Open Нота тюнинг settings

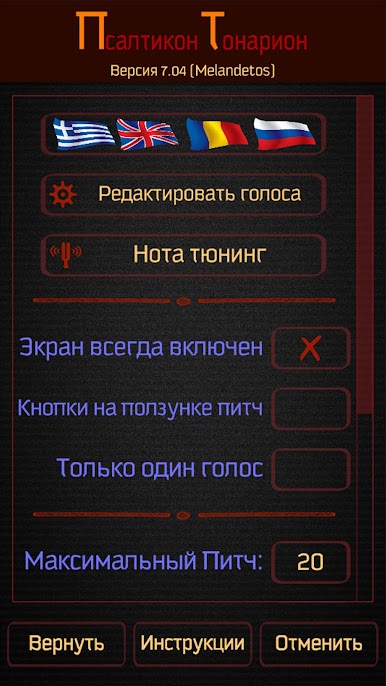(184, 255)
